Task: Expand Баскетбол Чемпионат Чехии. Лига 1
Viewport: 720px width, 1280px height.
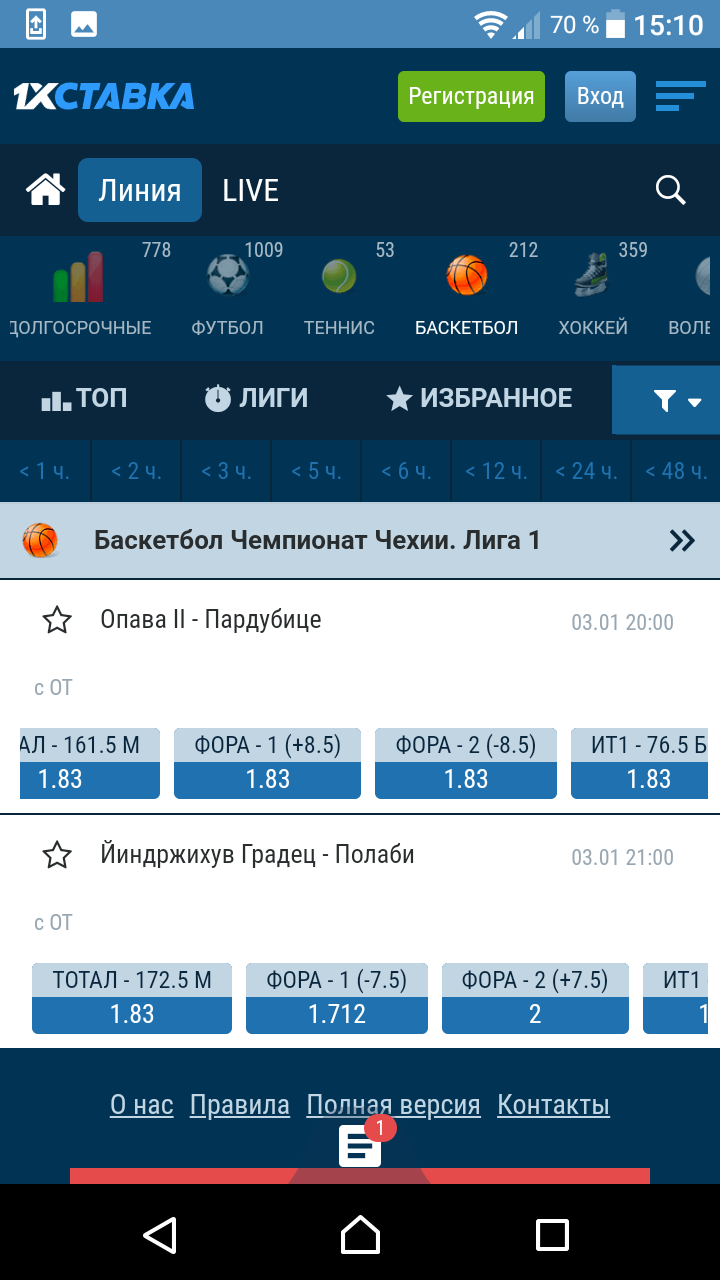Action: pos(682,541)
